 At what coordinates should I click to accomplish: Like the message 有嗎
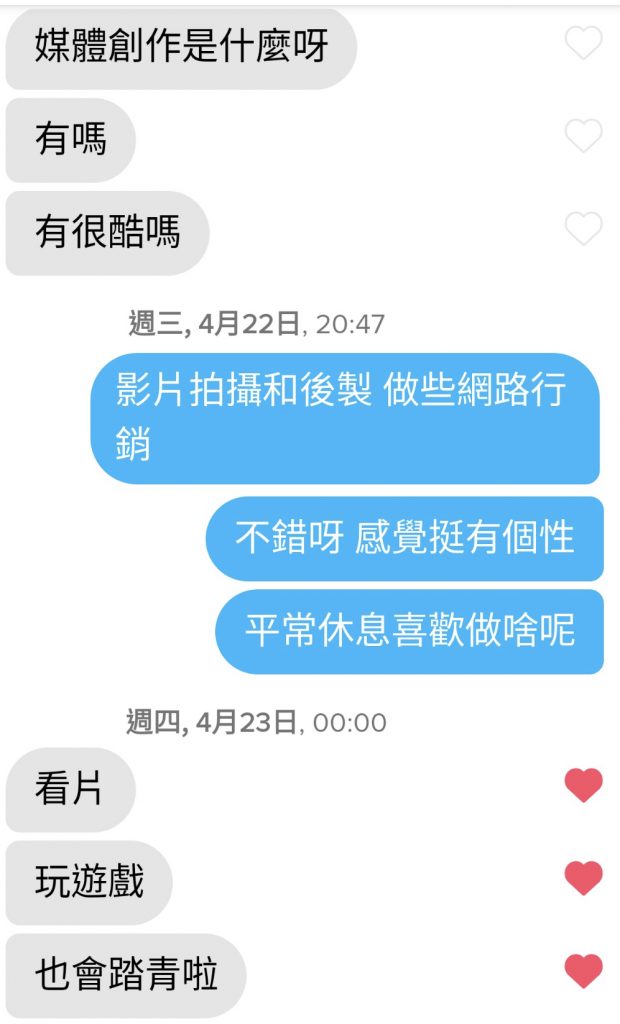point(583,136)
